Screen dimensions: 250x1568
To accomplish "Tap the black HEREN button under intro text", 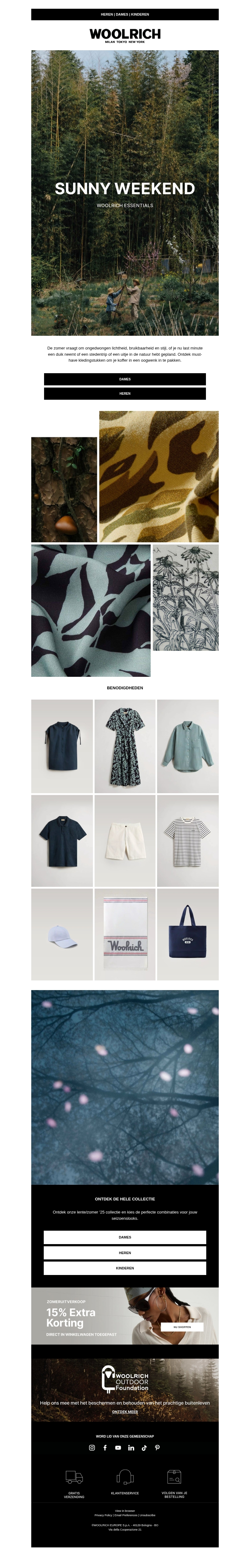I will (124, 393).
